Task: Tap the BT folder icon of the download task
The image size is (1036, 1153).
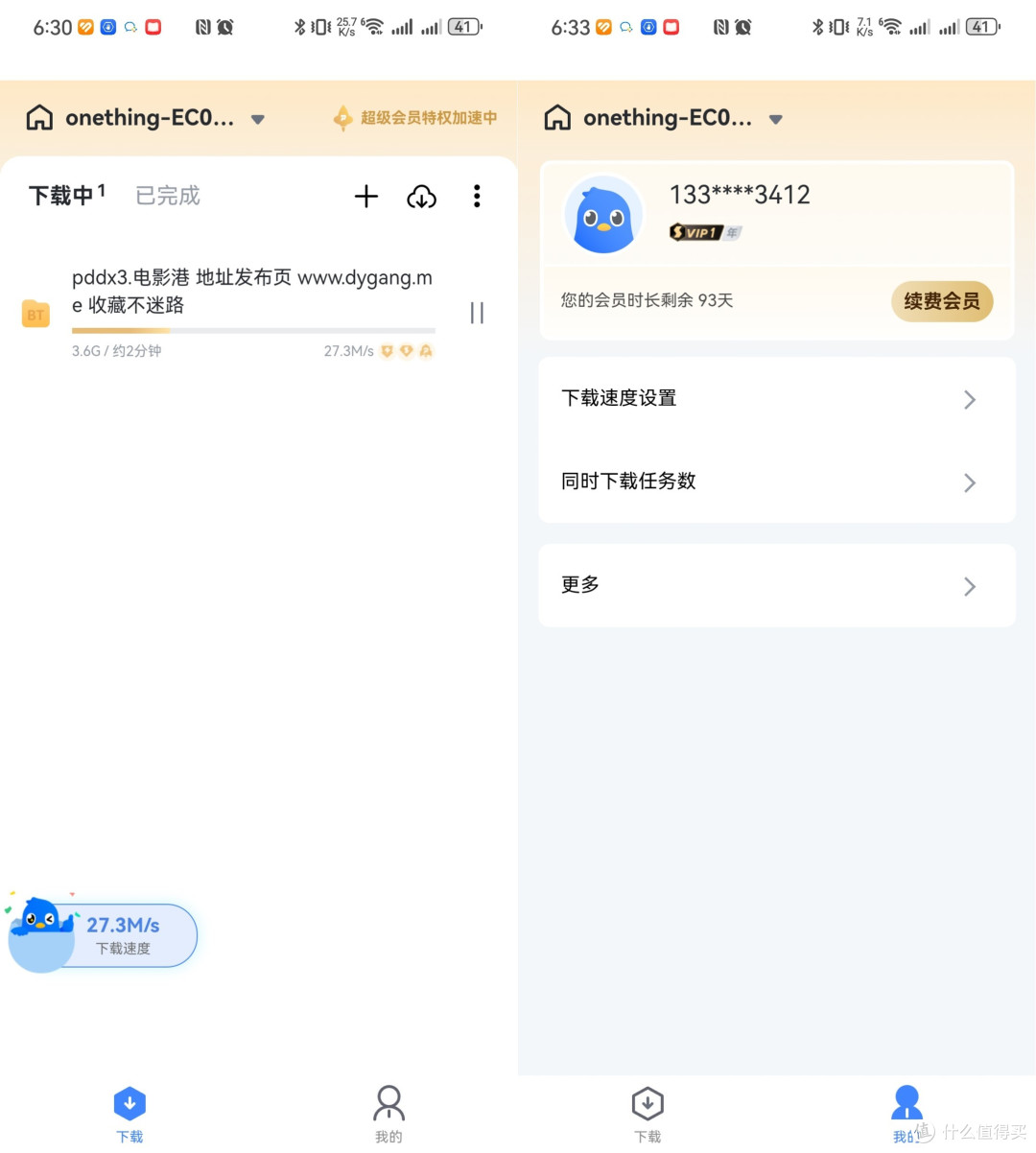Action: pyautogui.click(x=35, y=313)
